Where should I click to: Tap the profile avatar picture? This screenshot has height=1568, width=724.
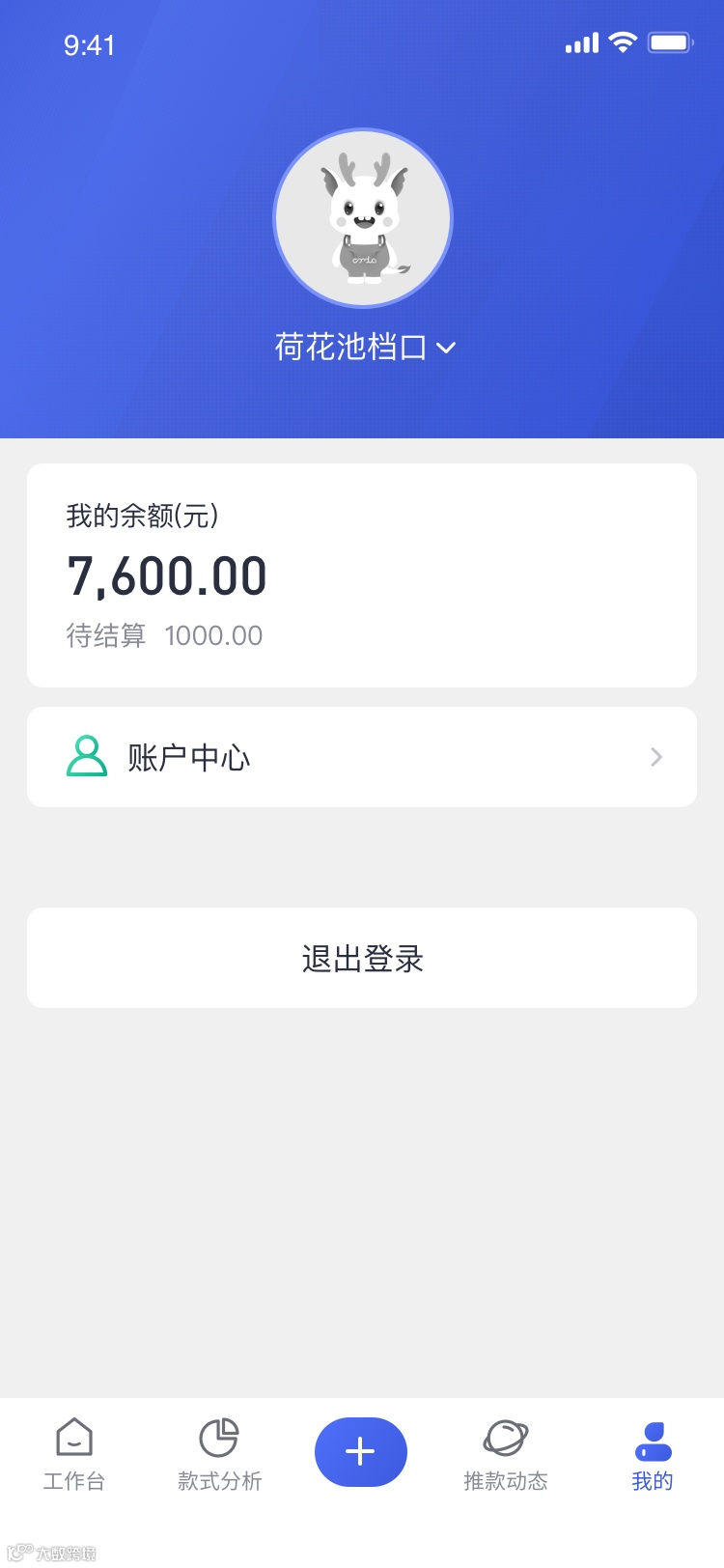[363, 218]
